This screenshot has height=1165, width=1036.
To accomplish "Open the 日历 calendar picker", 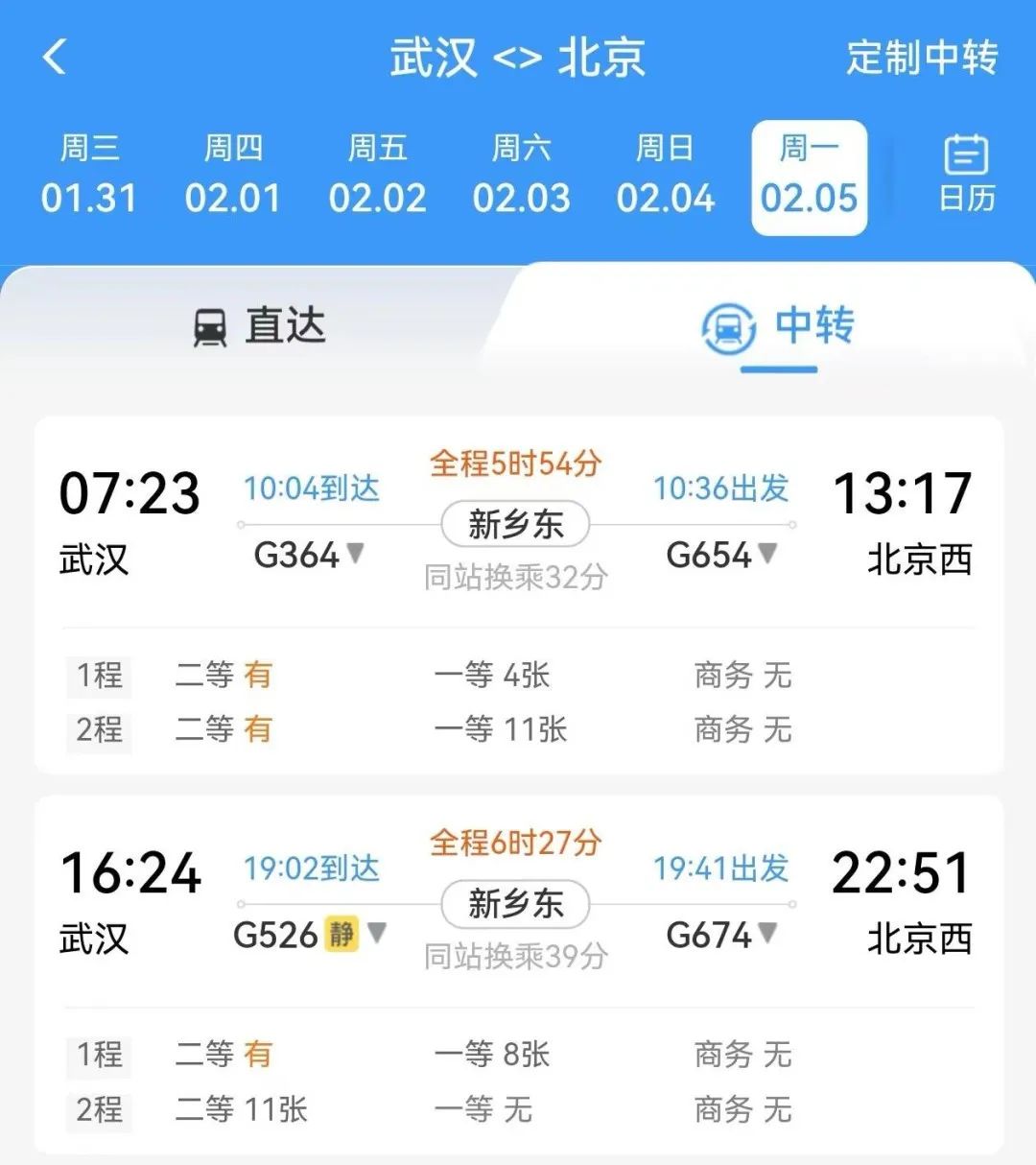I will (966, 175).
